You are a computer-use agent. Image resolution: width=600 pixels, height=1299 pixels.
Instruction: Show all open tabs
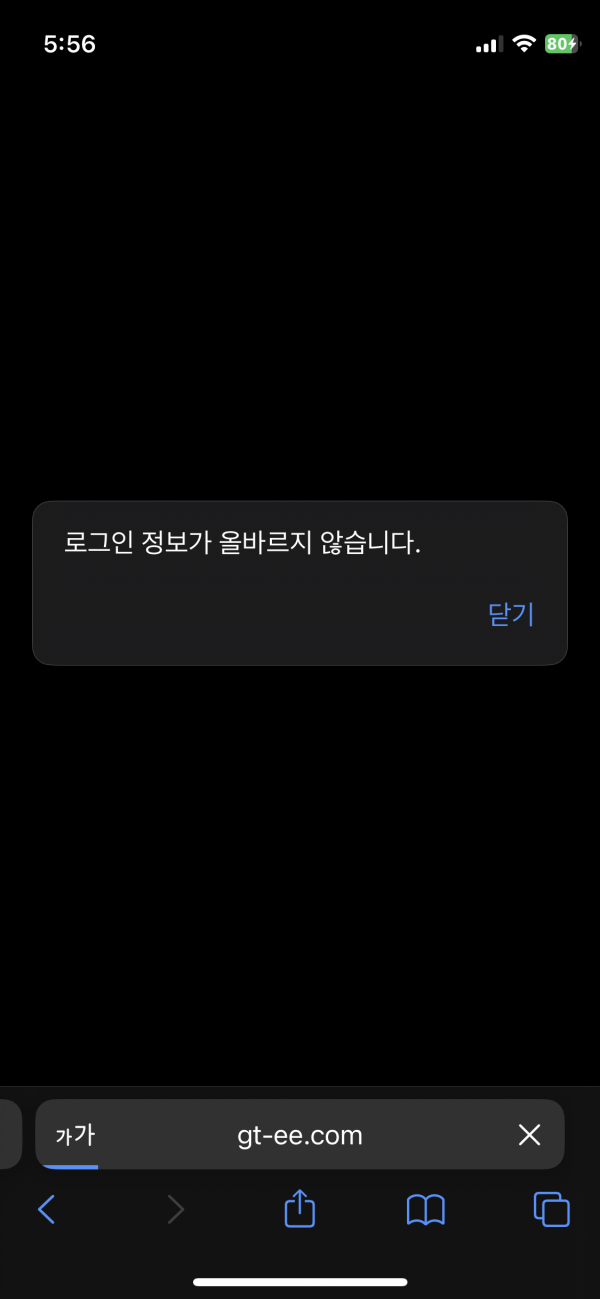click(x=551, y=1210)
